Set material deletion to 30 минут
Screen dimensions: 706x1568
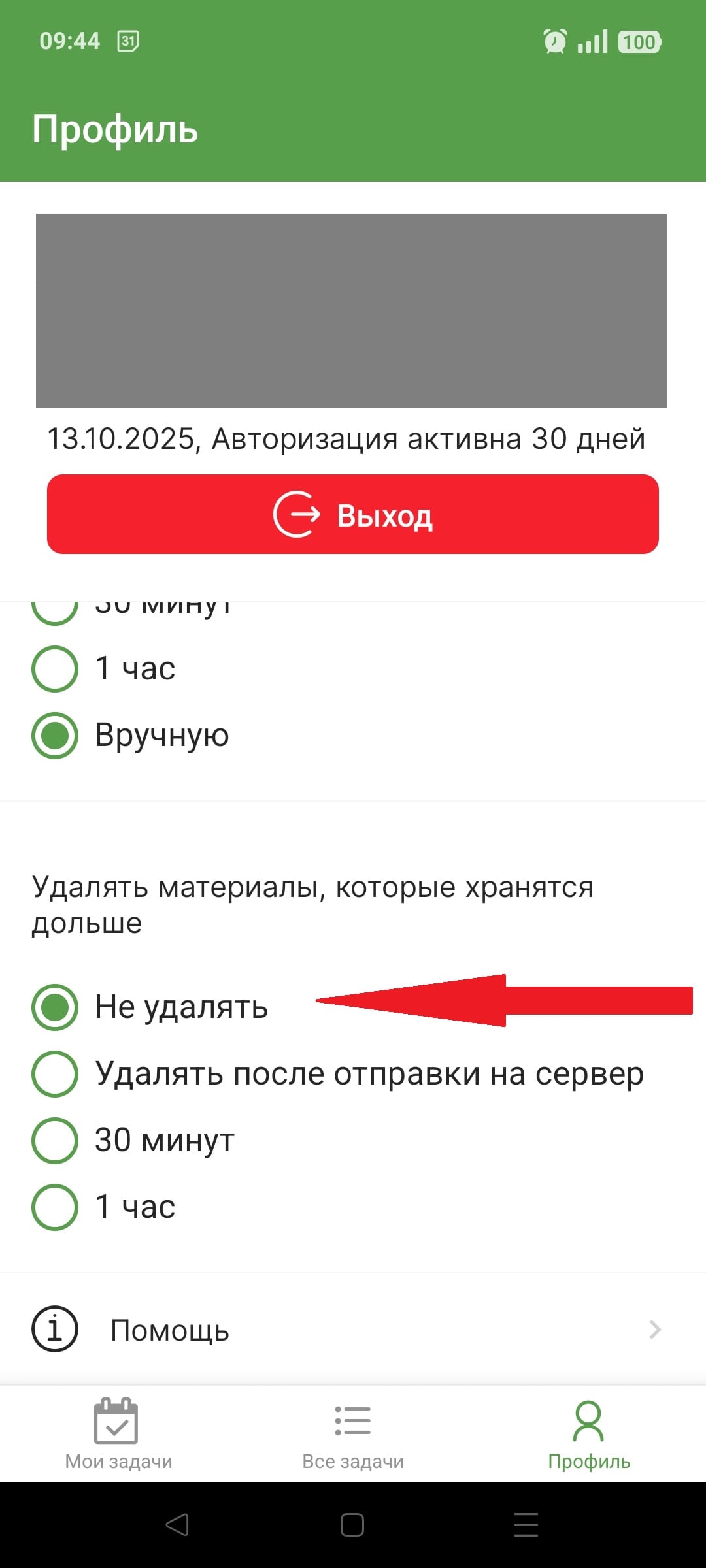coord(55,1140)
